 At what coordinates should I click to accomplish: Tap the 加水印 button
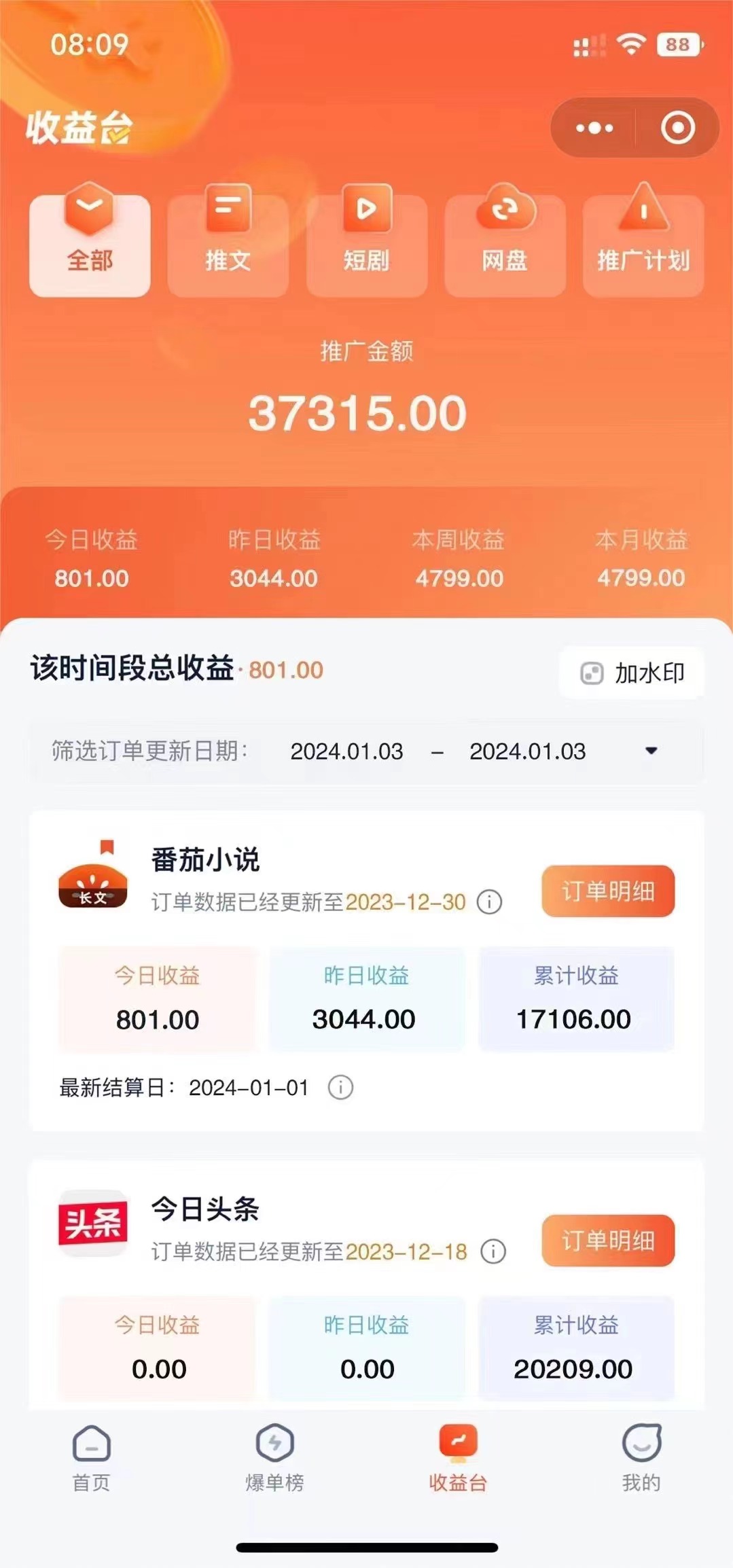[632, 673]
